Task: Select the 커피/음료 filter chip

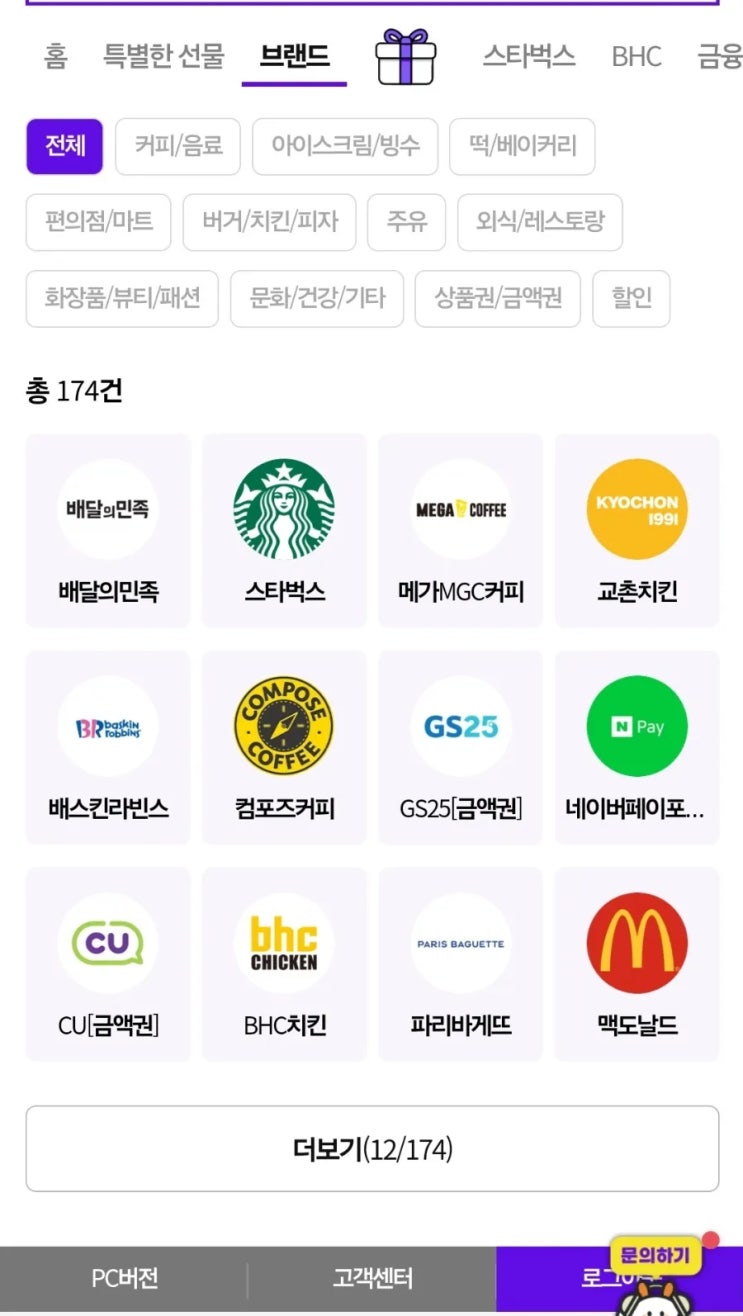Action: [178, 146]
